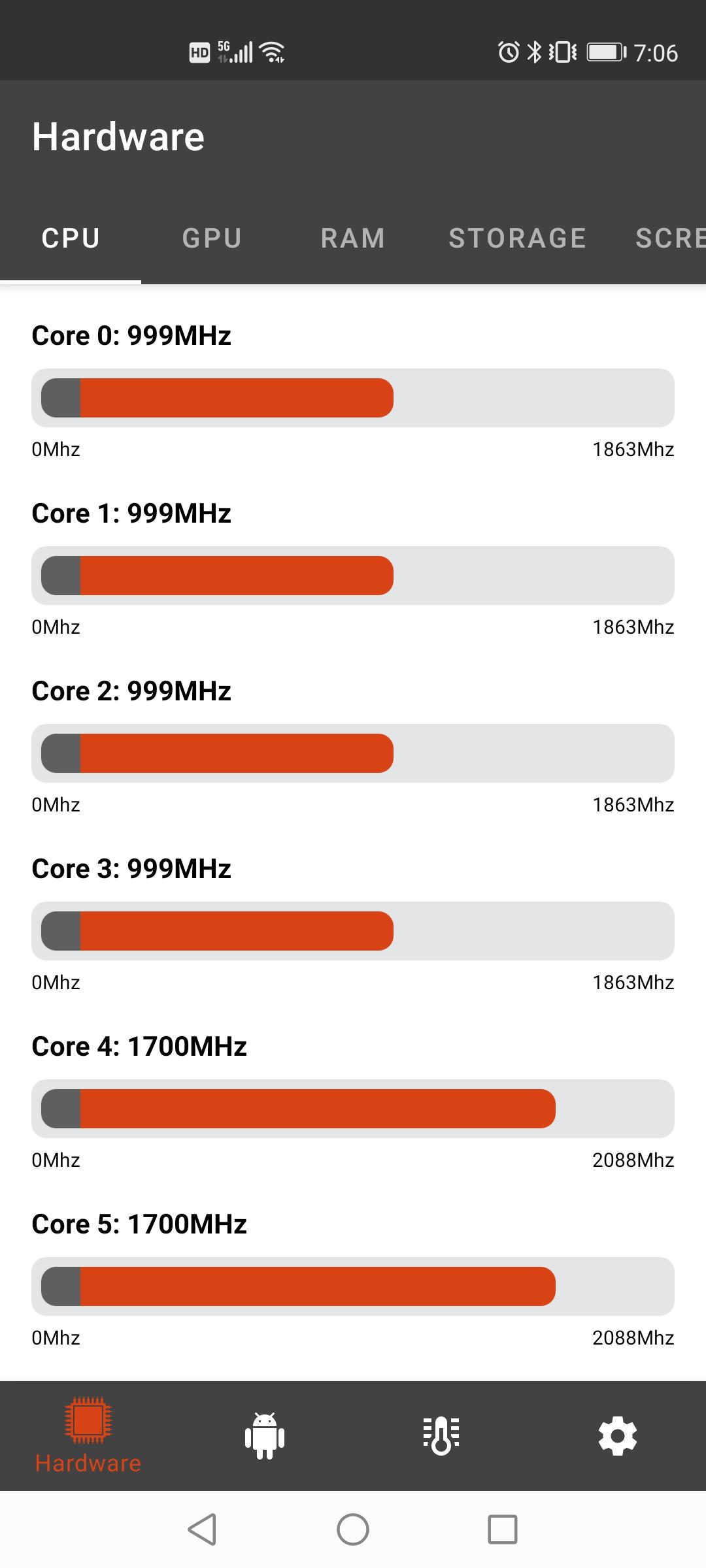Switch to the STORAGE tab
This screenshot has height=1568, width=706.
pos(517,238)
